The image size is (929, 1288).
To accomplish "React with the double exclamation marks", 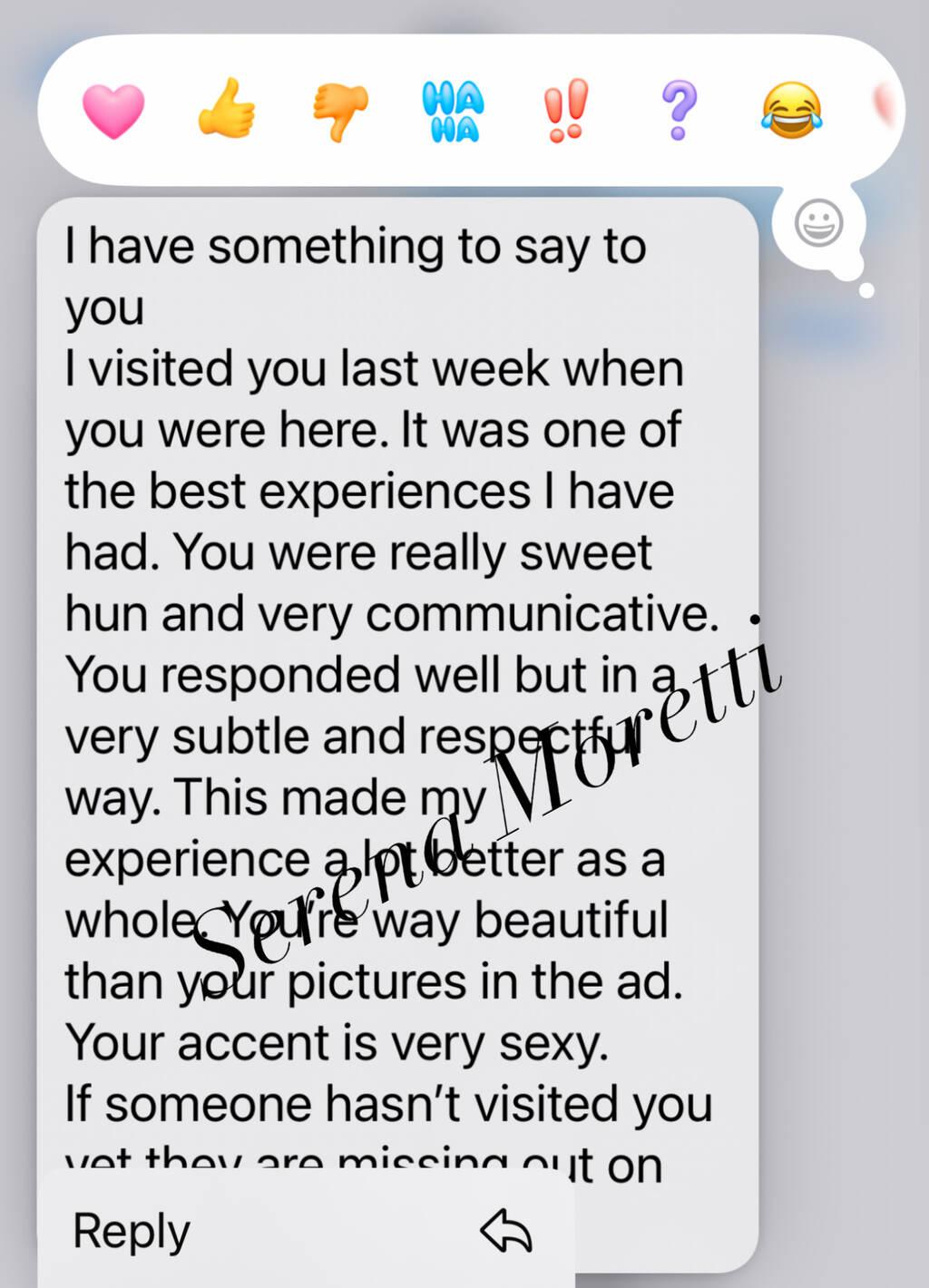I will click(x=566, y=110).
